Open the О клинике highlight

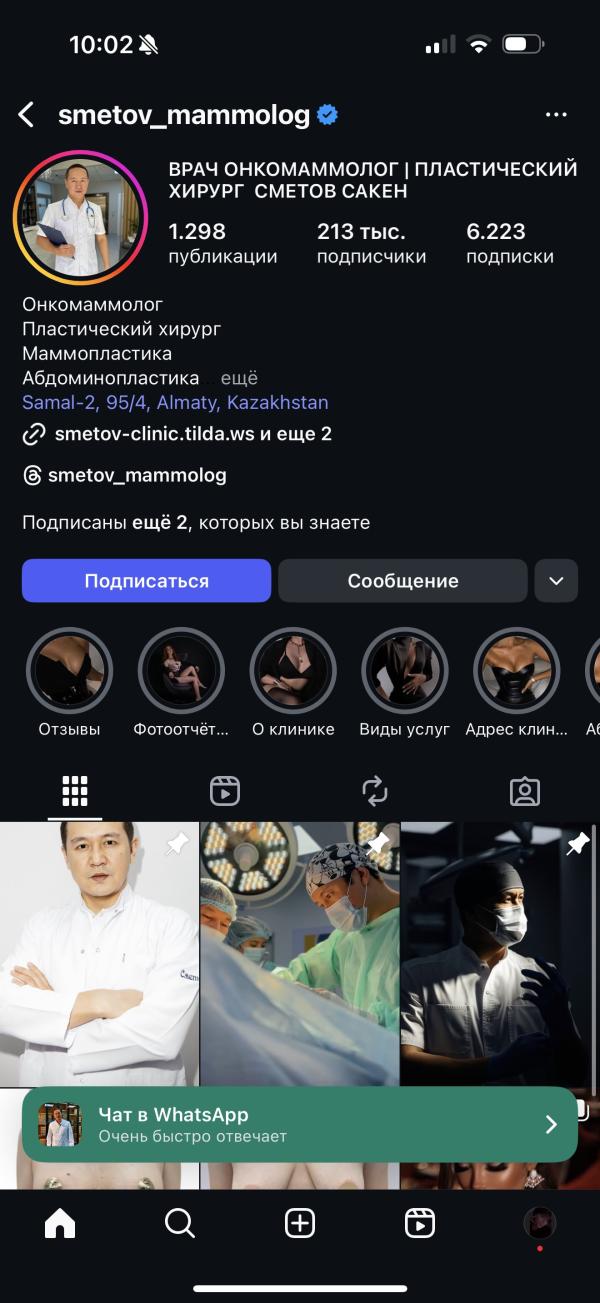(x=293, y=671)
